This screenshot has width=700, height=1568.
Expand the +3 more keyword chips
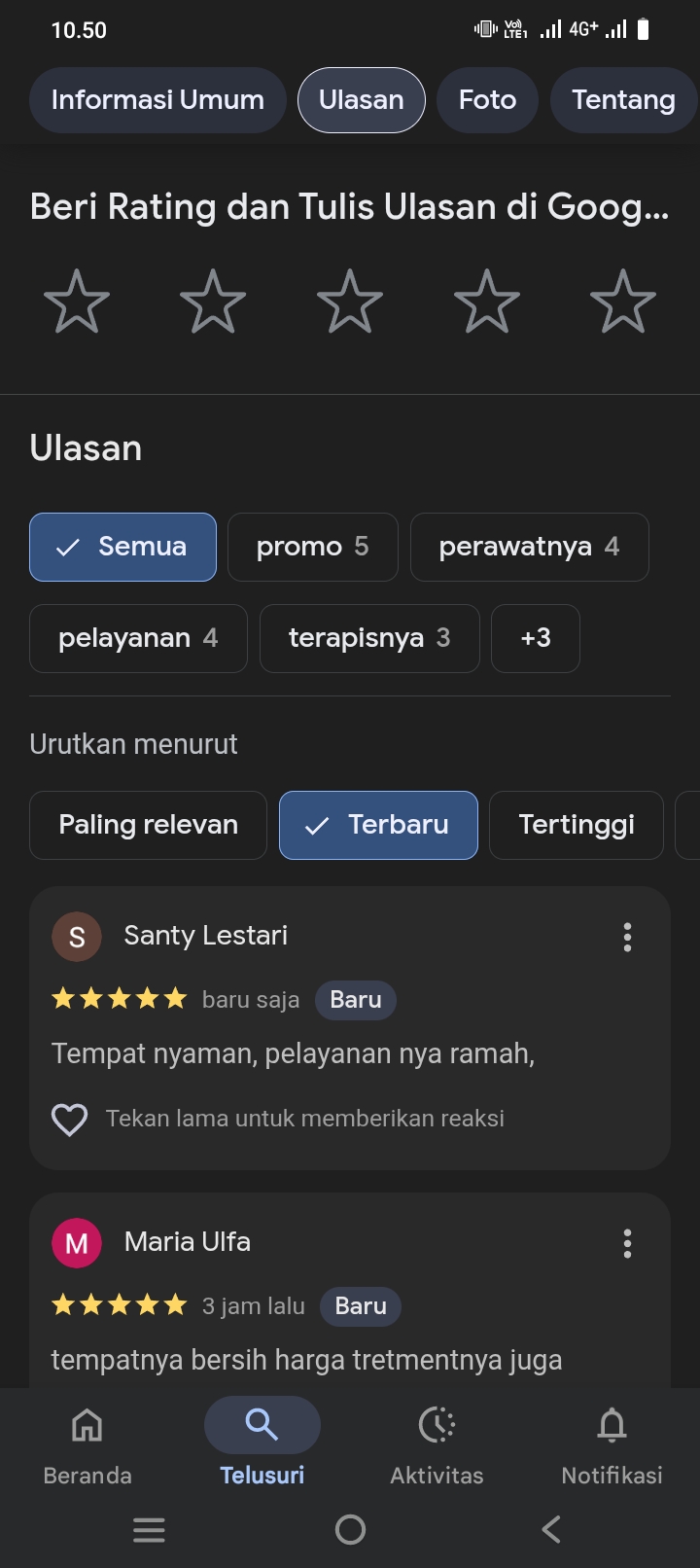(x=536, y=638)
